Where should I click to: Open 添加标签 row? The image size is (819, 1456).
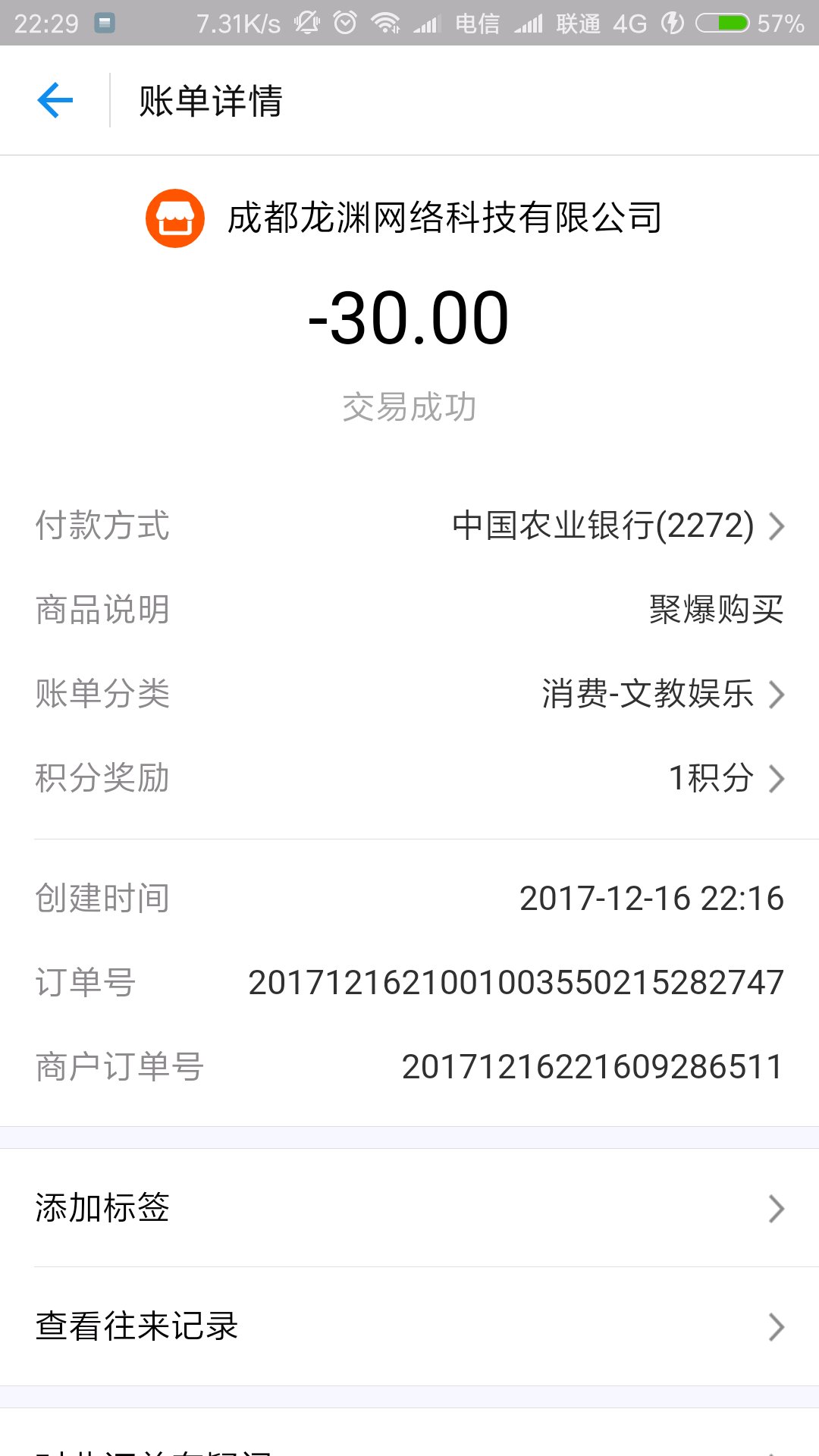(409, 1208)
